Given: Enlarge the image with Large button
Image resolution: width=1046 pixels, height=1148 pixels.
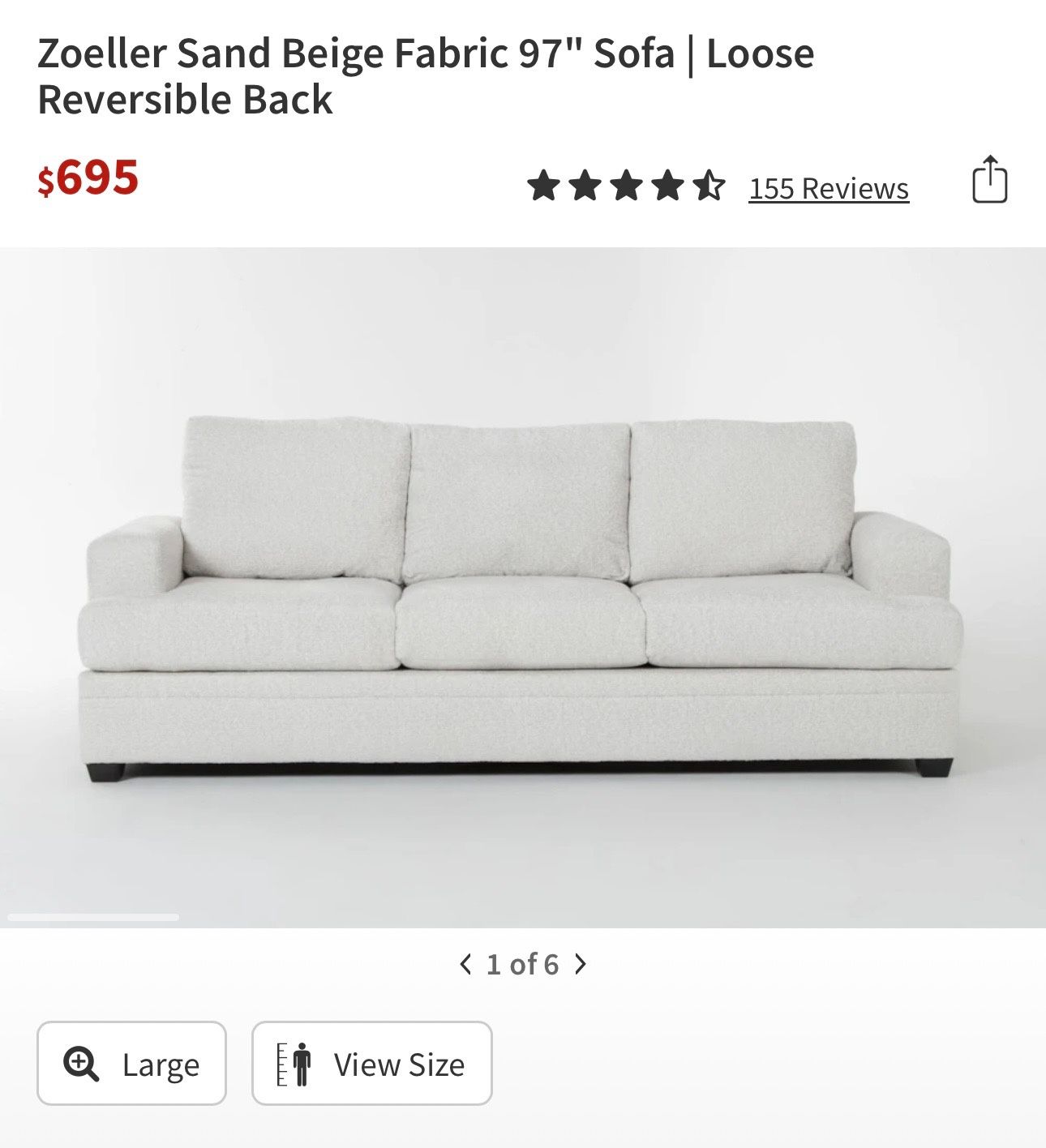Looking at the screenshot, I should (131, 1064).
